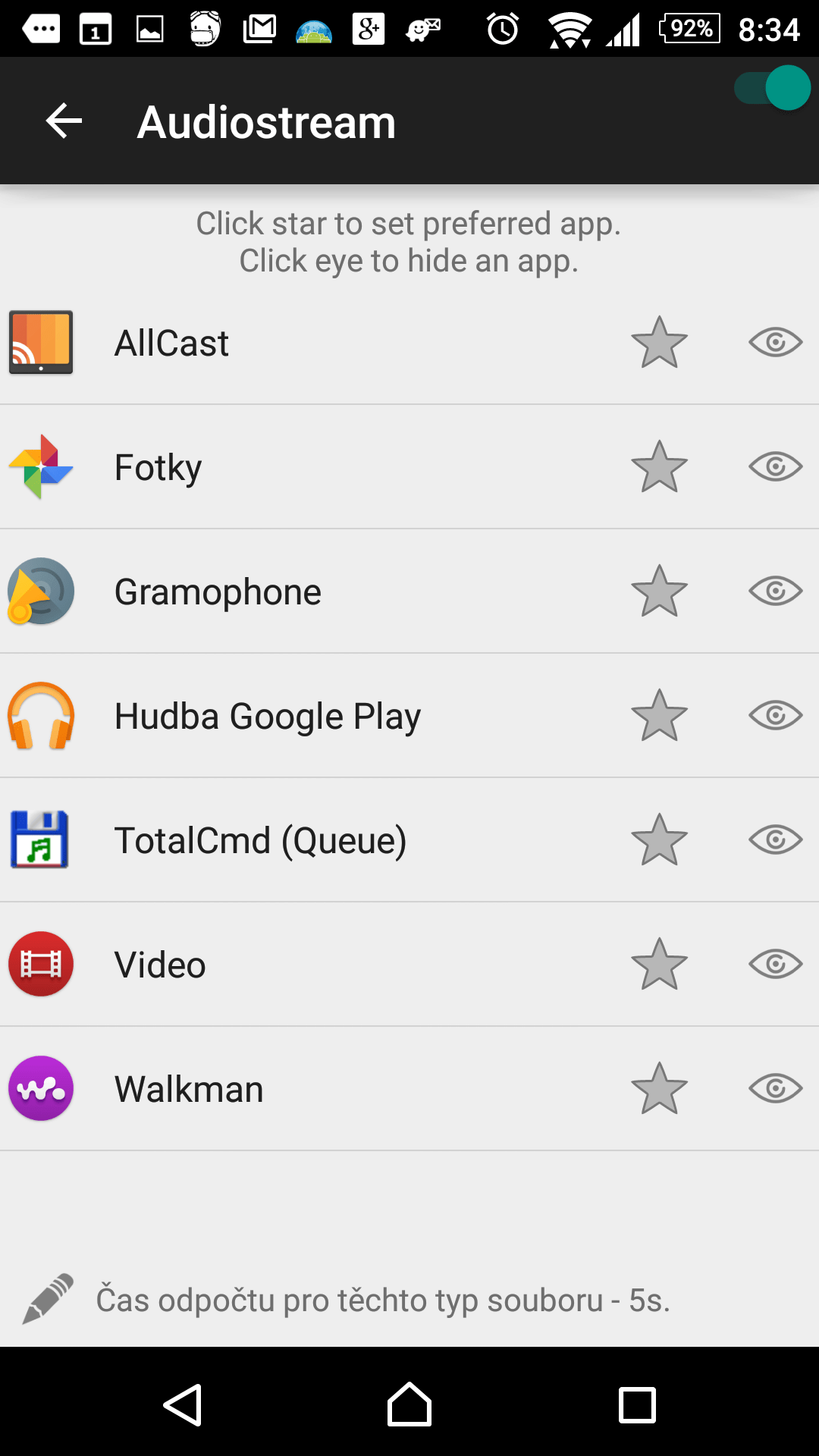Image resolution: width=819 pixels, height=1456 pixels.
Task: Go back using the app bar arrow
Action: pos(64,121)
